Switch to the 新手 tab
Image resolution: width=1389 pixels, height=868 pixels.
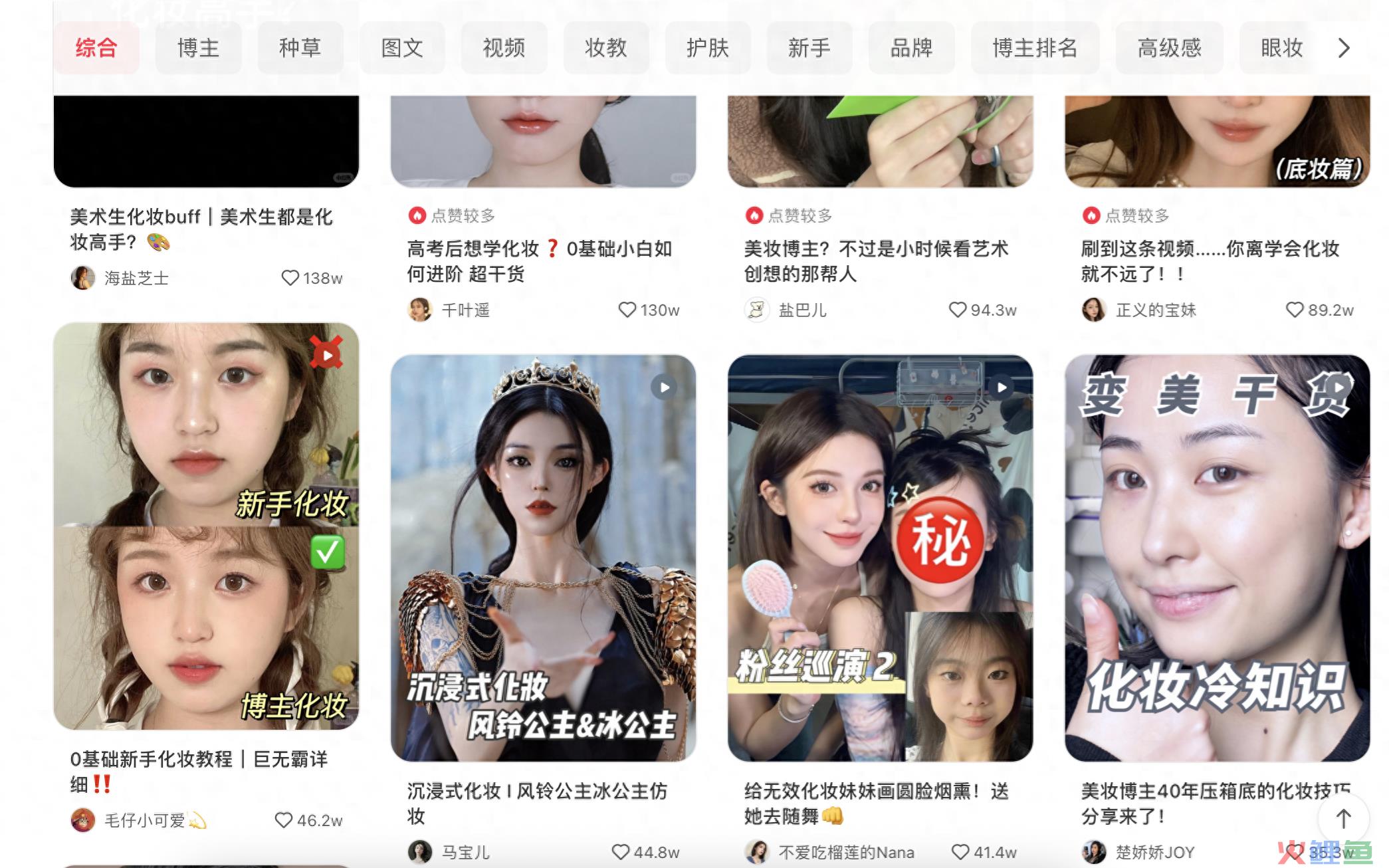(x=809, y=48)
